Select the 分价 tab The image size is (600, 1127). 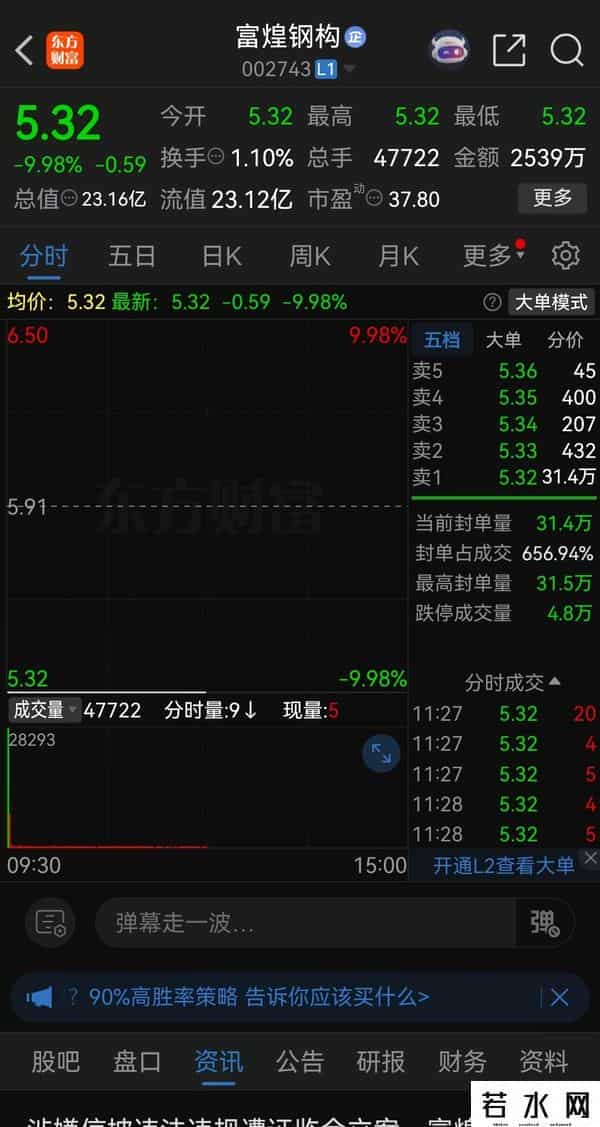pos(565,340)
